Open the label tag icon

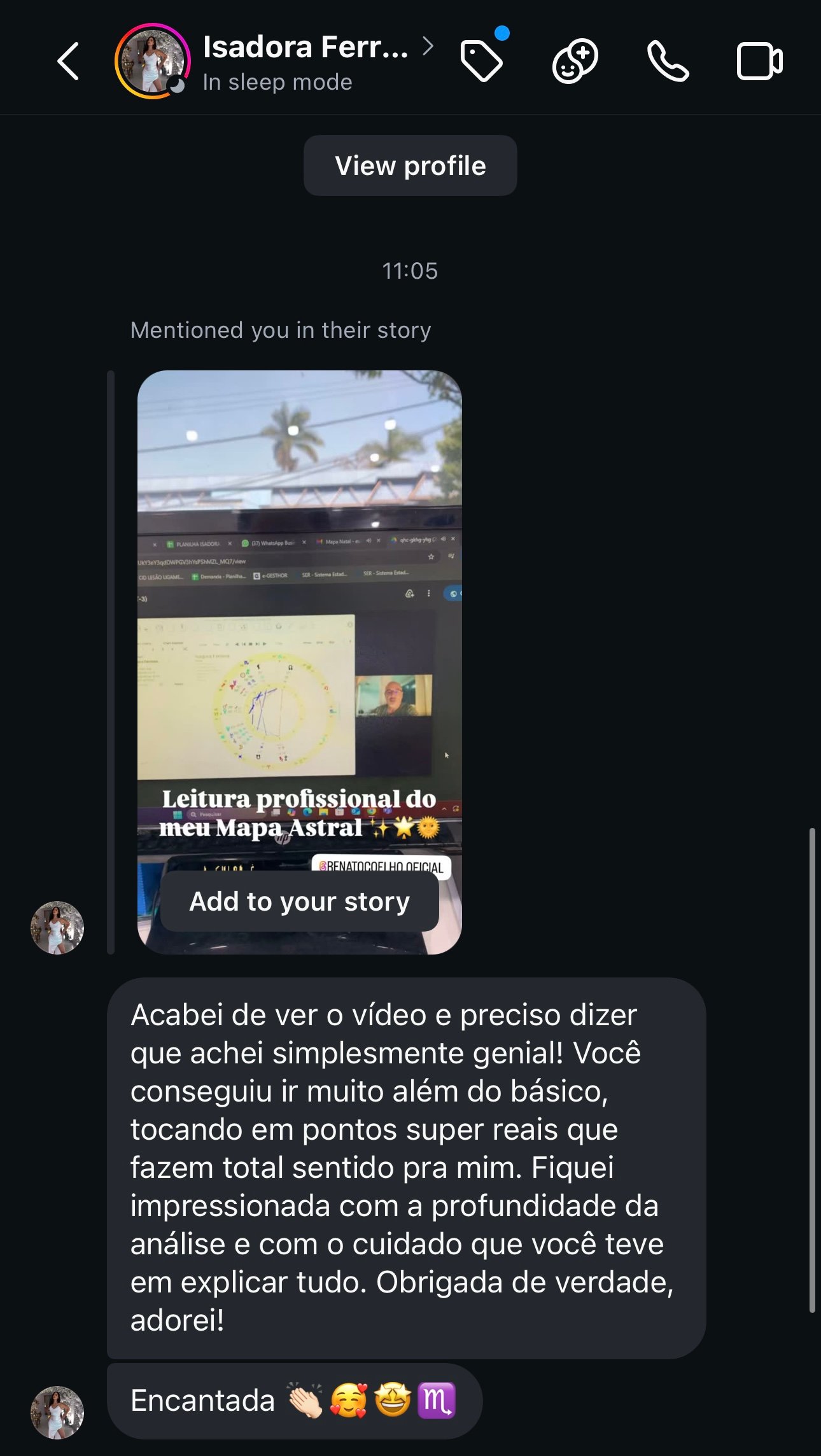482,61
